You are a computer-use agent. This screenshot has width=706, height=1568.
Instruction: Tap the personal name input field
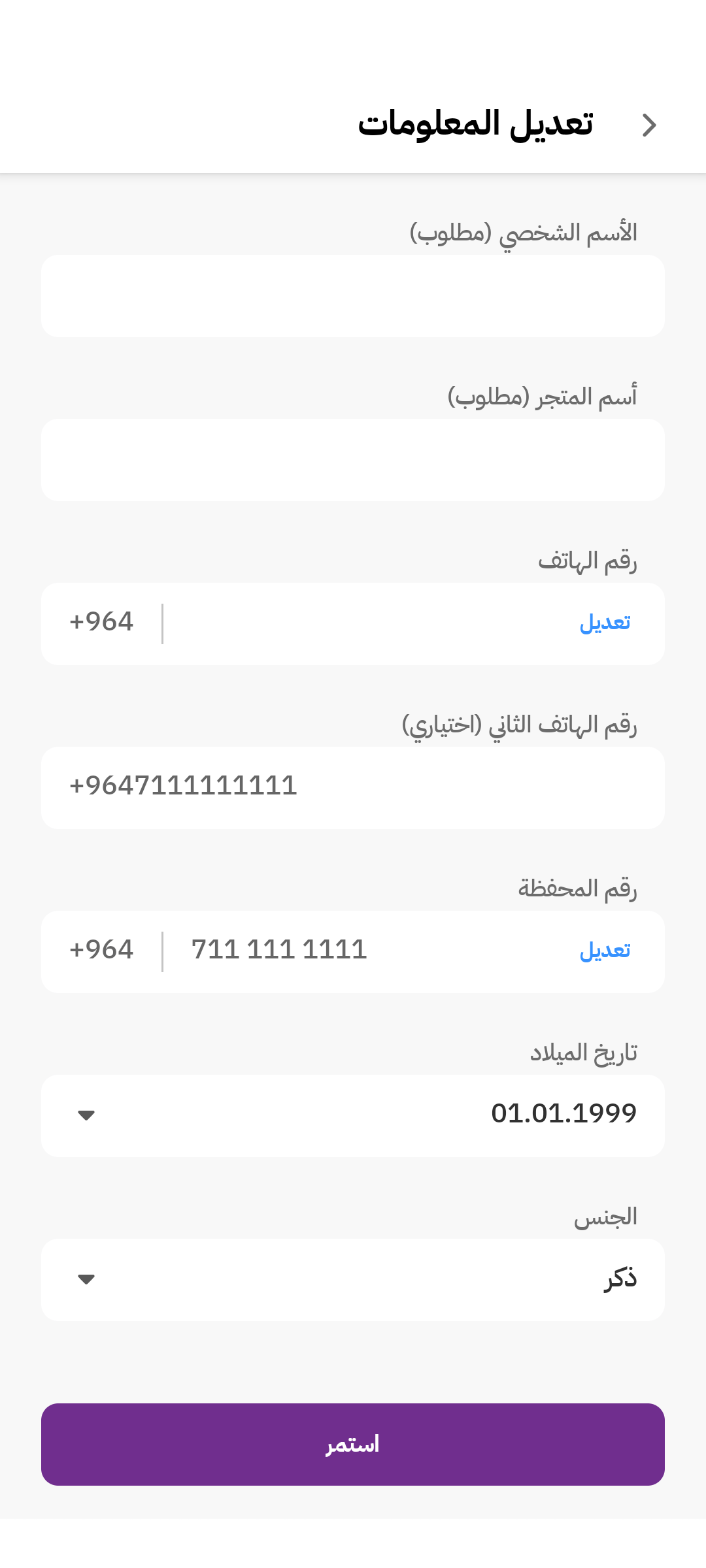(x=353, y=296)
